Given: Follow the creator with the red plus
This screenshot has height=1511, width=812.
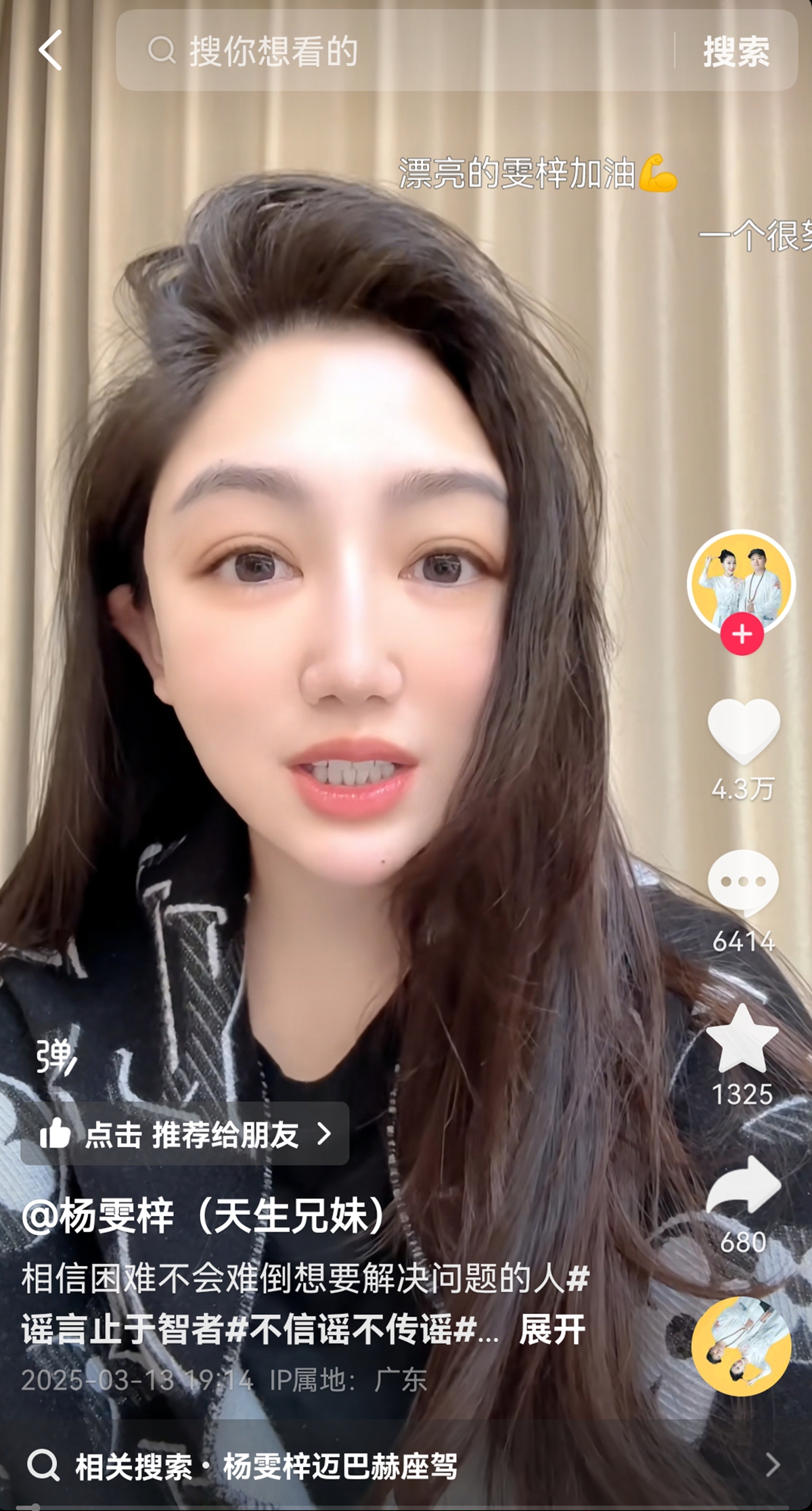Looking at the screenshot, I should pos(742,634).
